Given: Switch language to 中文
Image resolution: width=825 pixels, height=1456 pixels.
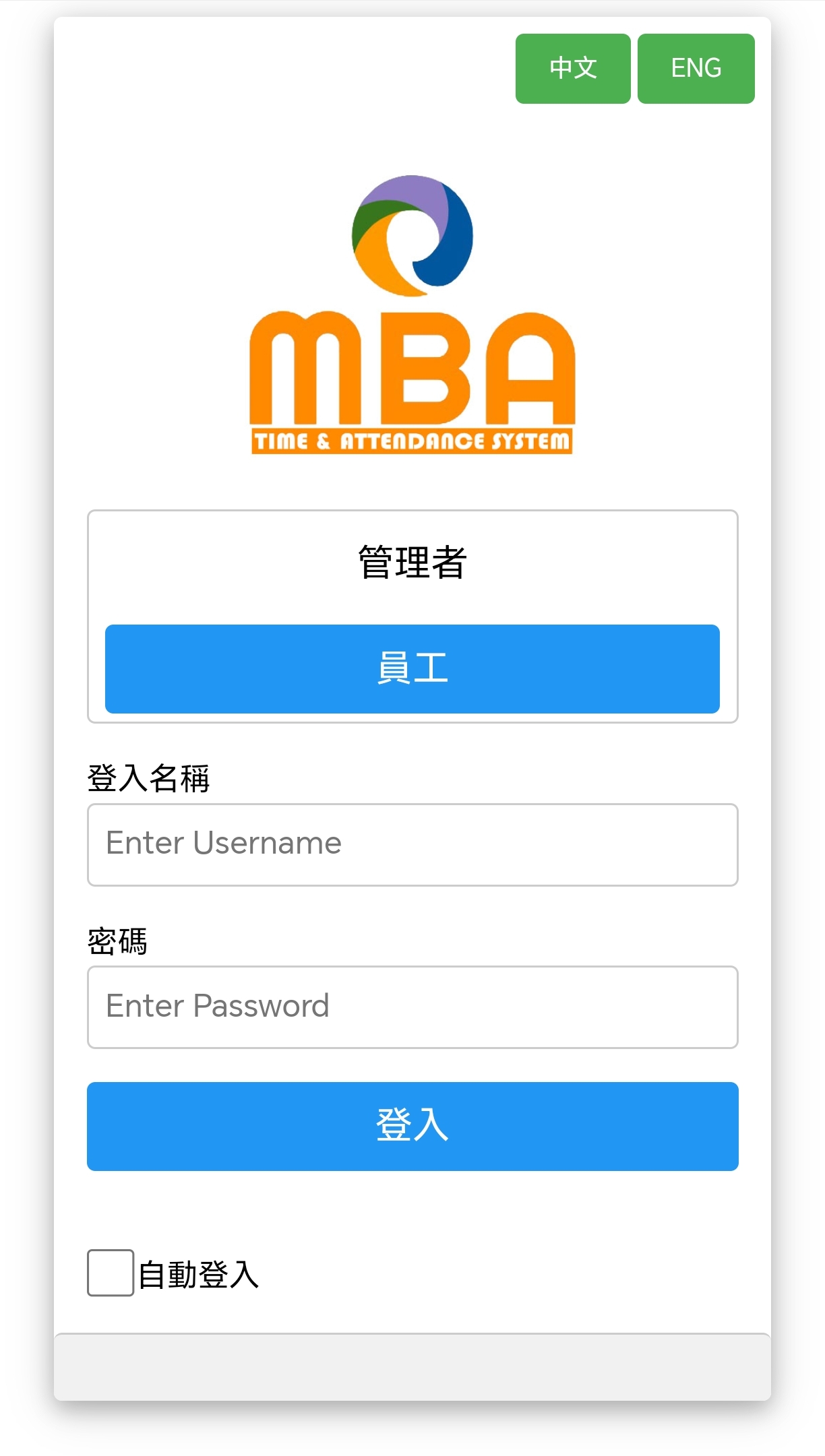Looking at the screenshot, I should 573,69.
